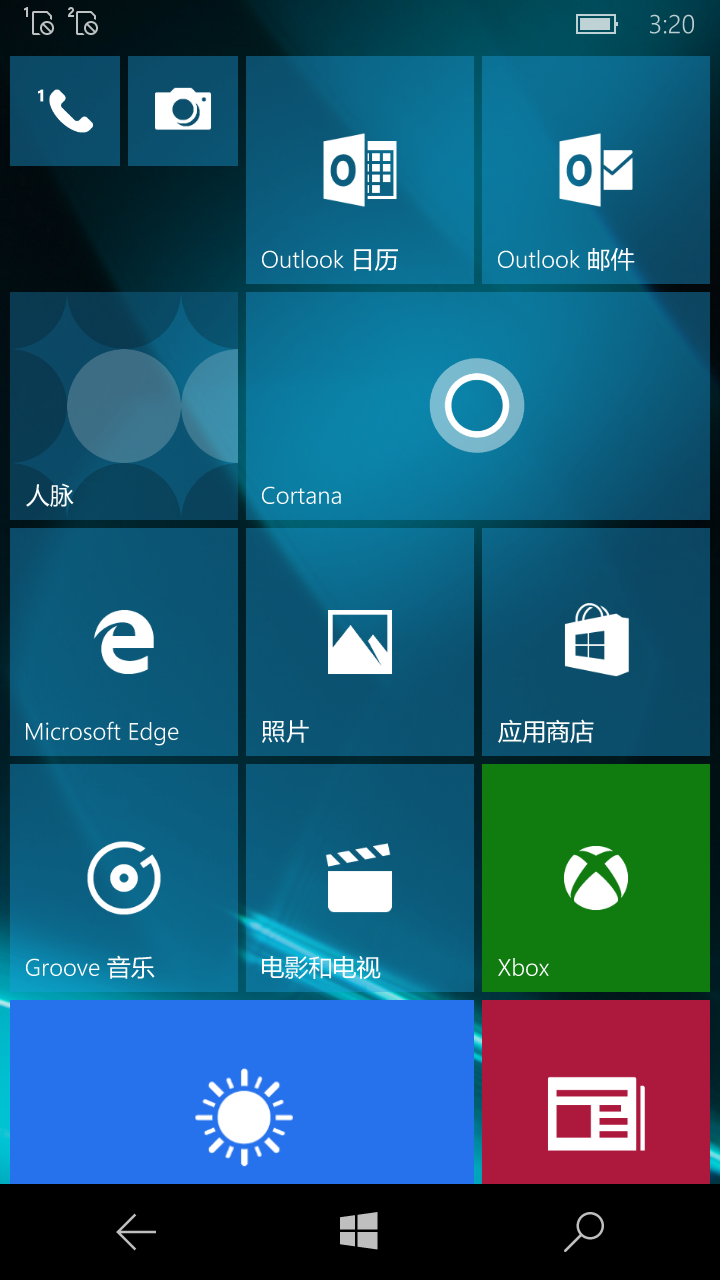Open the 照片 Photos tile
This screenshot has width=720, height=1280.
coord(360,642)
